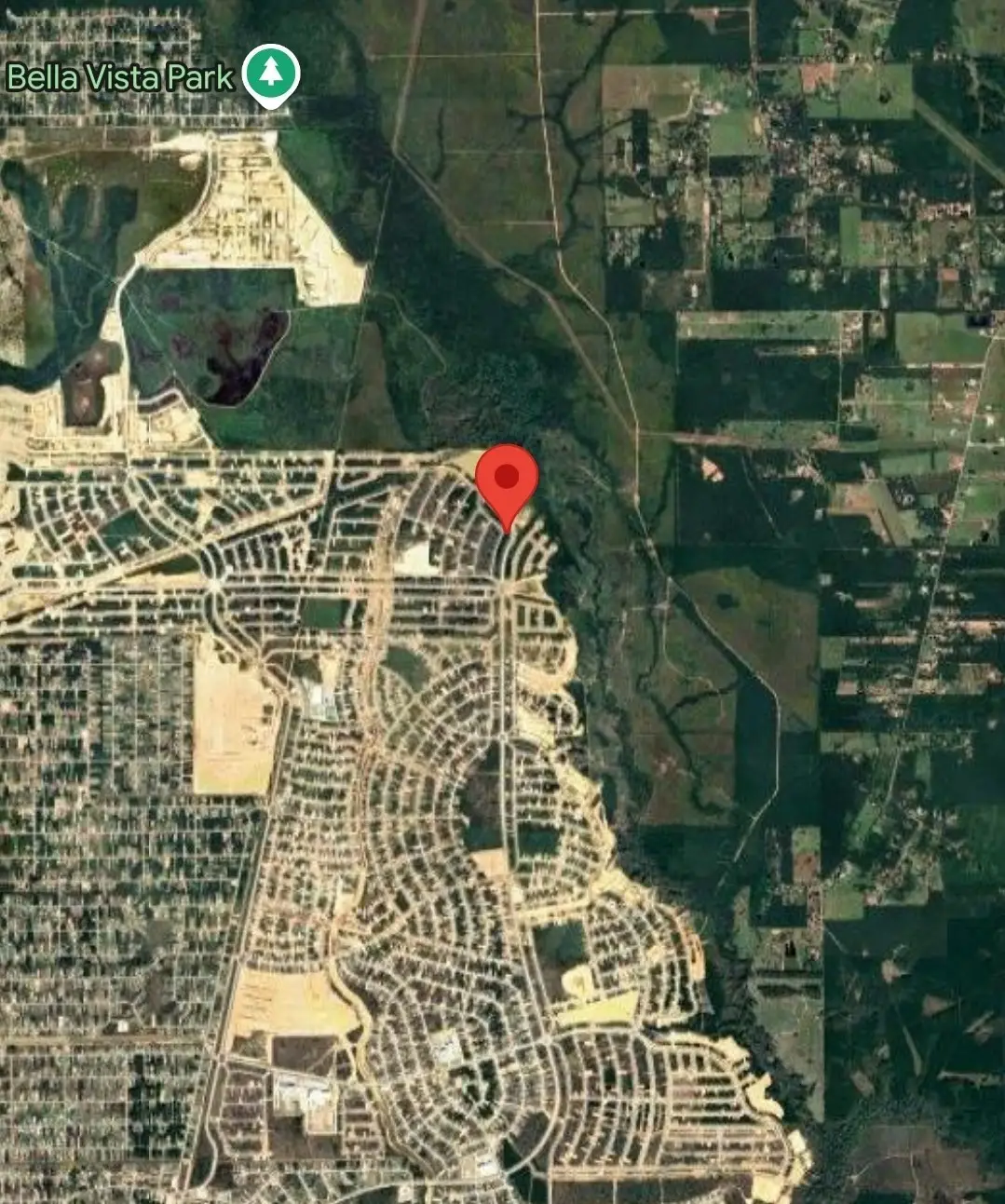Open the Bella Vista Park place marker
1005x1204 pixels.
270,74
